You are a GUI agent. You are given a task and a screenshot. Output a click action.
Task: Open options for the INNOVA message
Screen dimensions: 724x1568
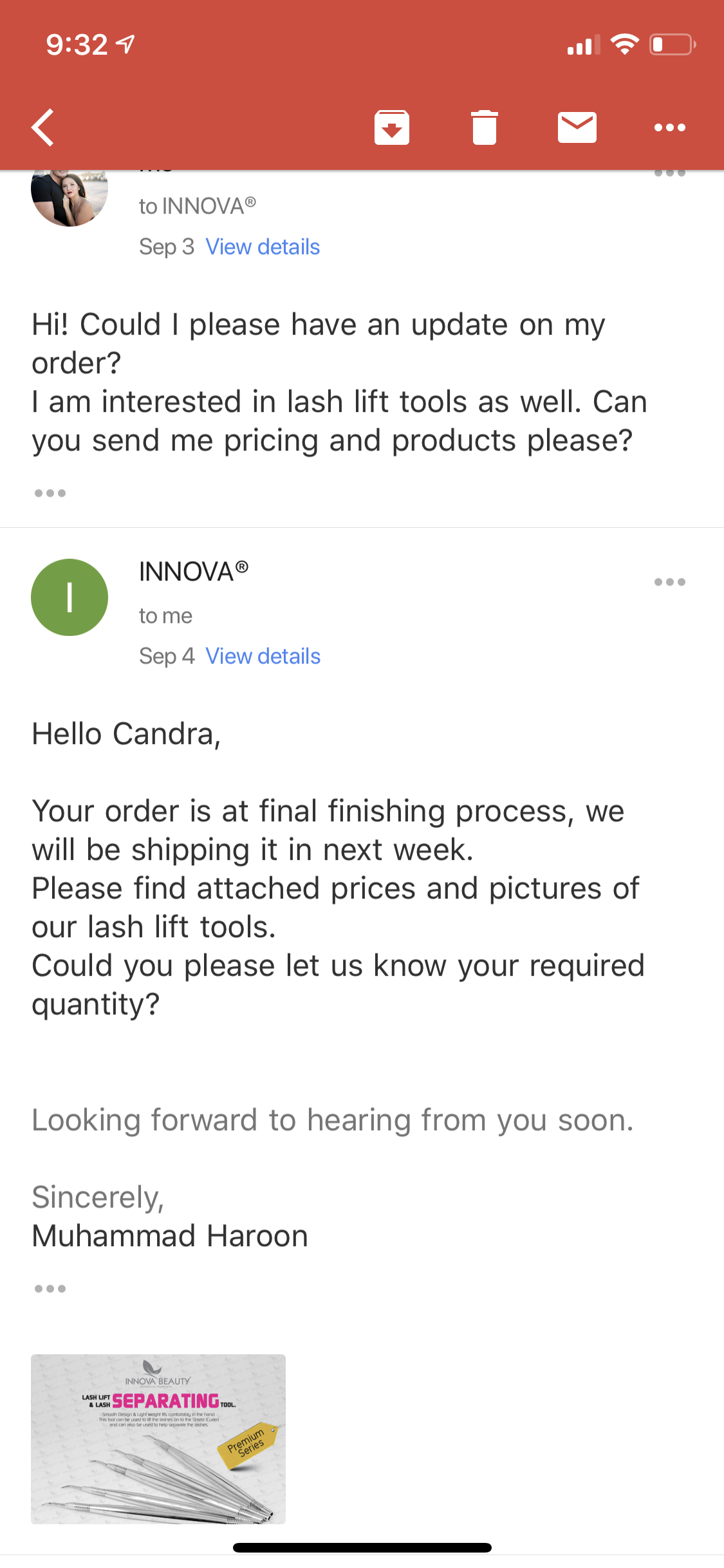tap(670, 582)
